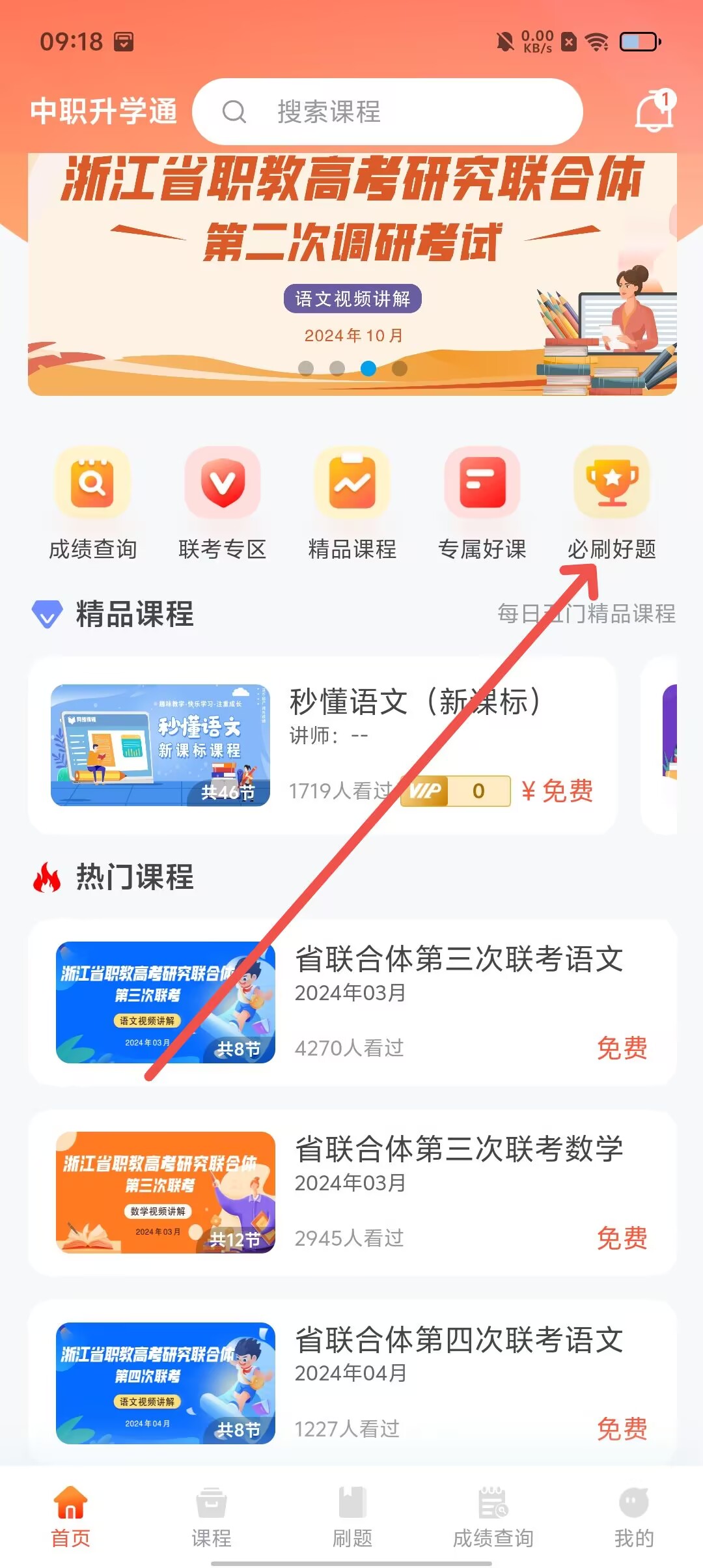Switch to the bottom 成绩查询 tab
Screen dimensions: 703x1568
493,1517
